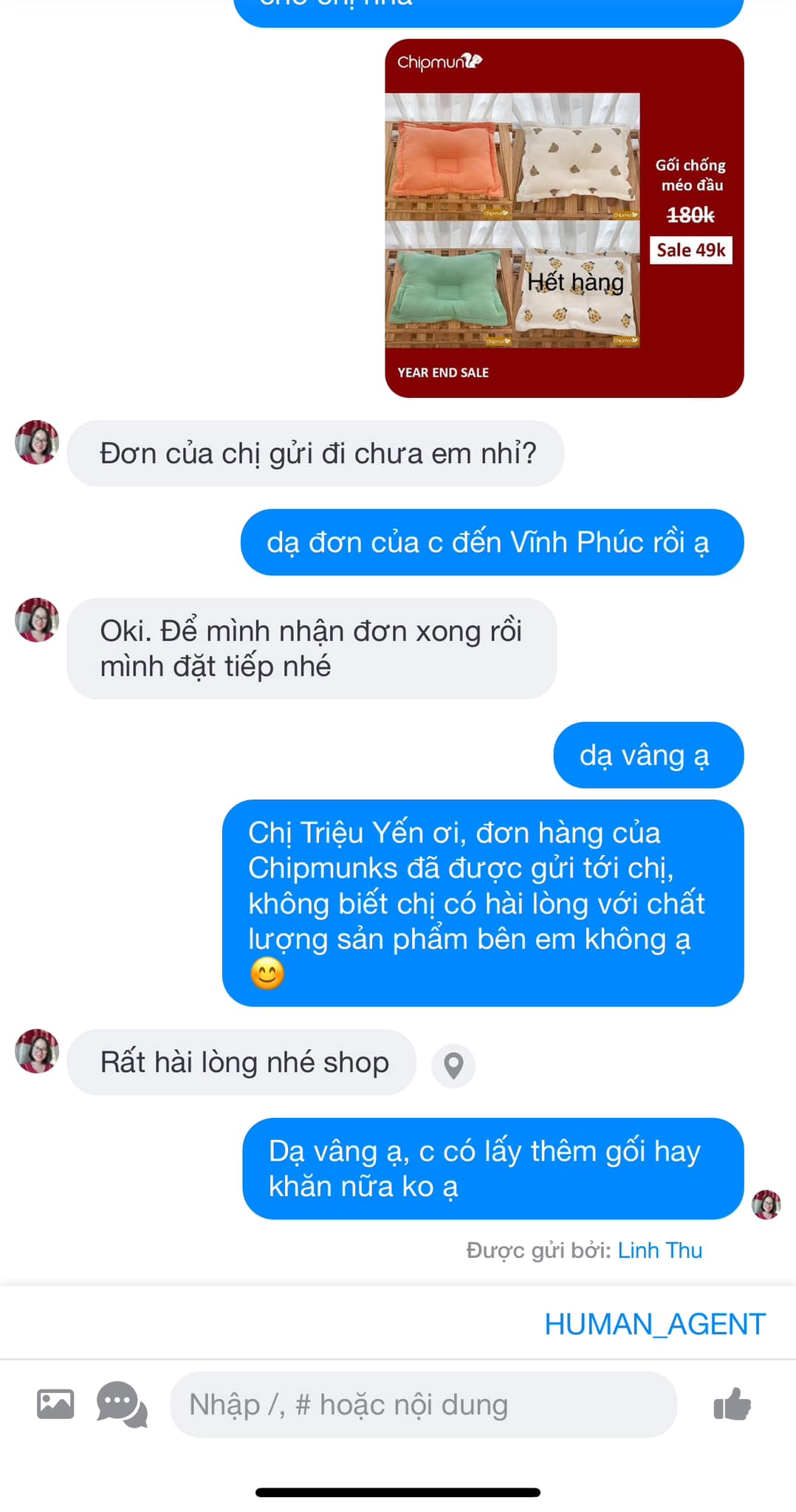796x1512 pixels.
Task: Tap the HUMAN_AGENT tag
Action: pos(654,1324)
